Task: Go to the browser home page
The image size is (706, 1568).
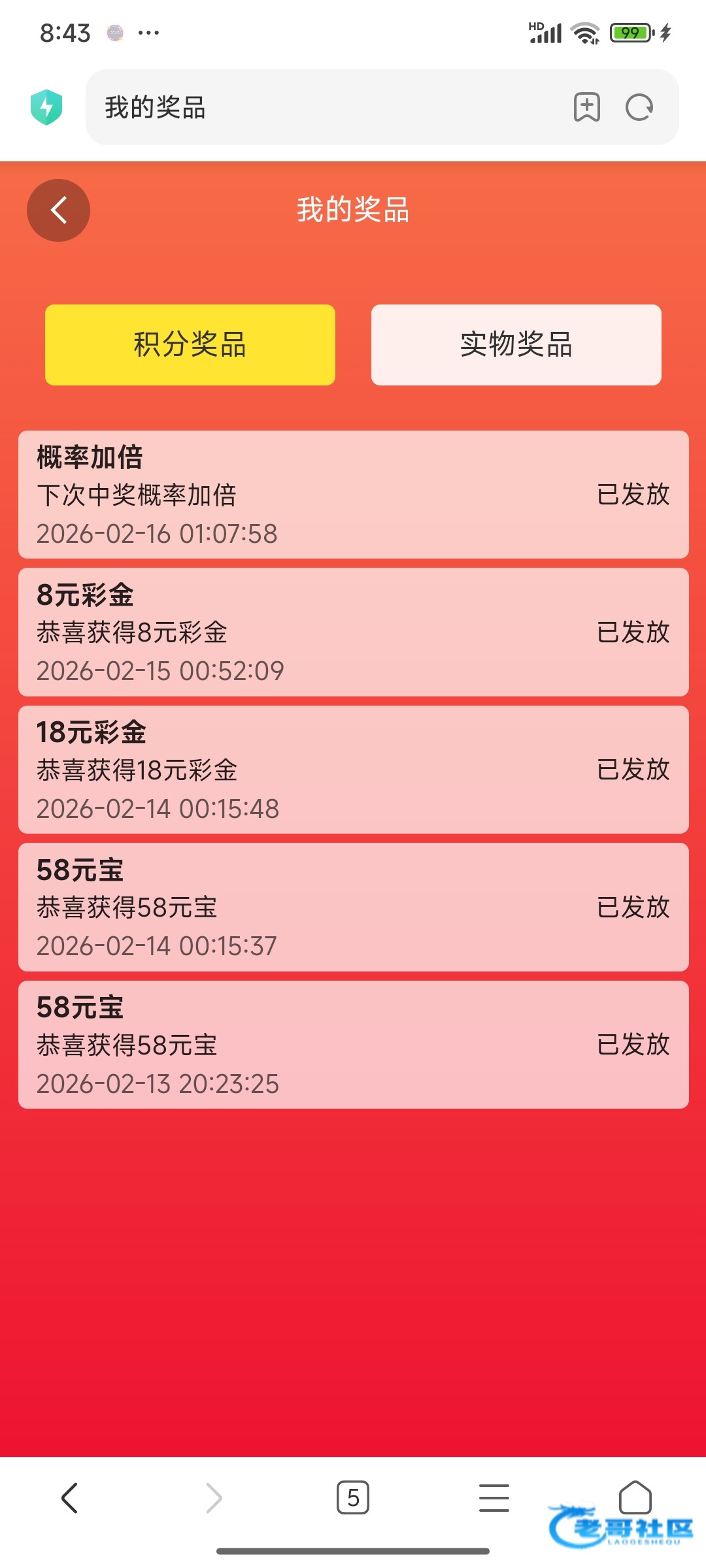Action: (x=635, y=1497)
